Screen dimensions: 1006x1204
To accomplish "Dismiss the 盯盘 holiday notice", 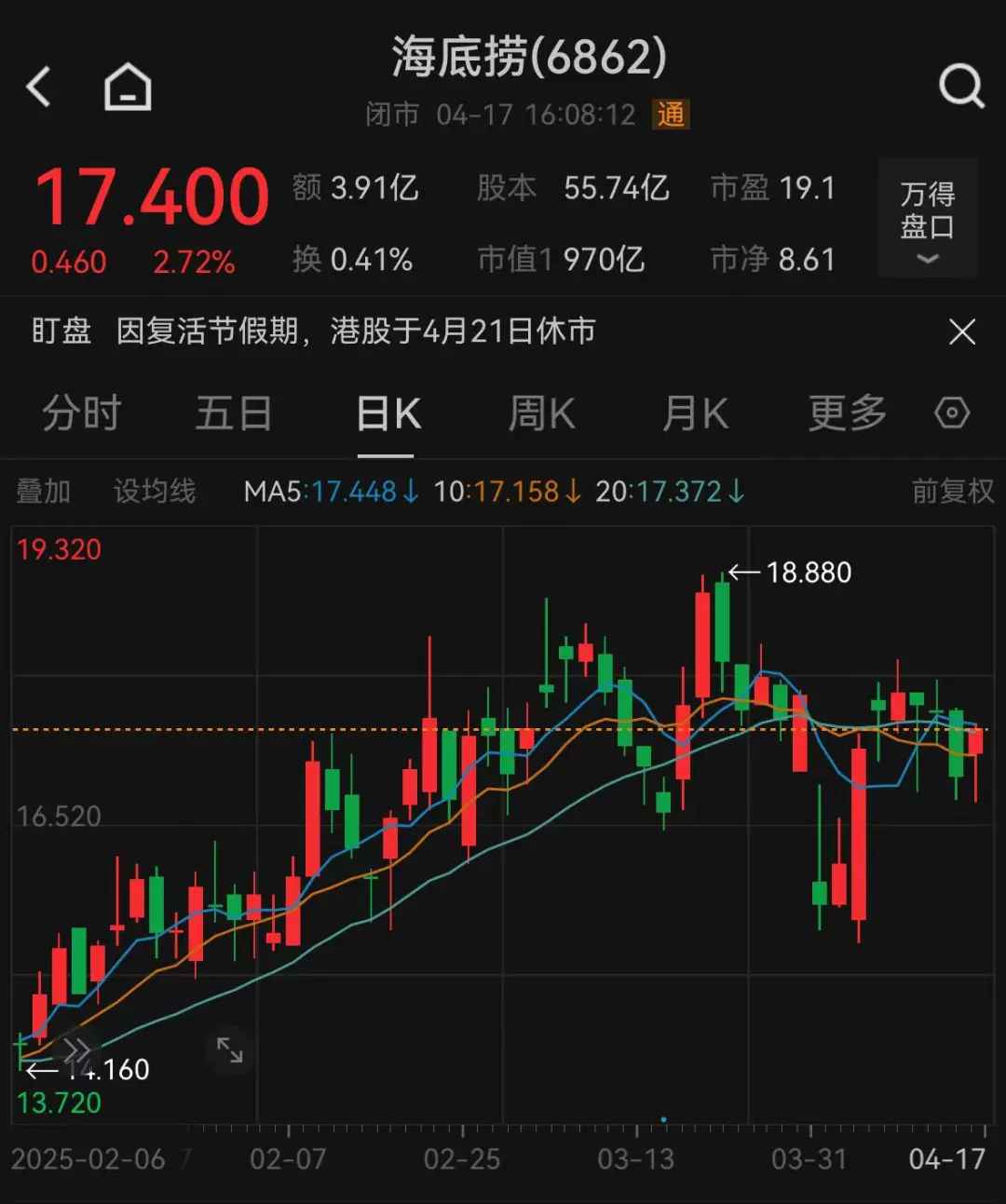I will click(x=961, y=331).
